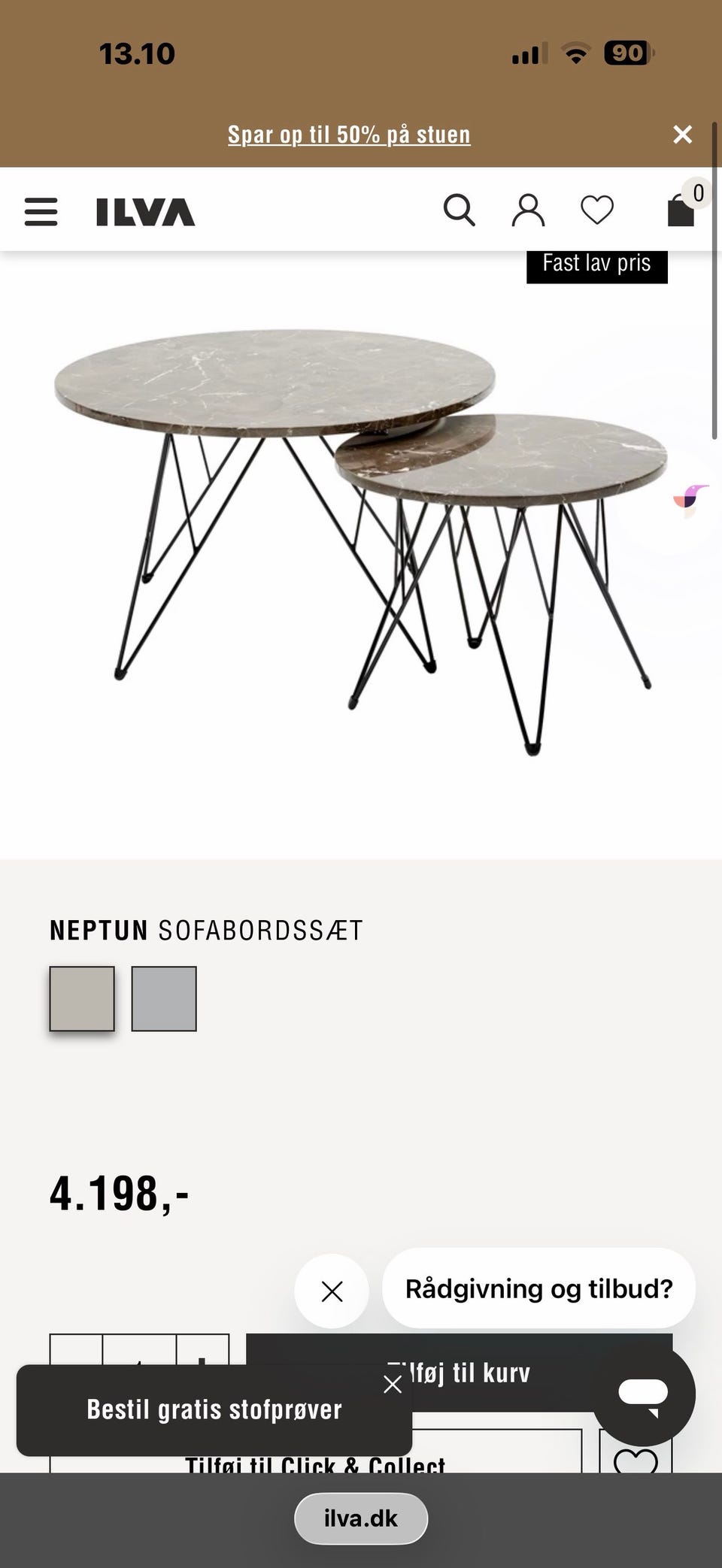Open the account profile icon
The height and width of the screenshot is (1568, 722).
pos(528,210)
